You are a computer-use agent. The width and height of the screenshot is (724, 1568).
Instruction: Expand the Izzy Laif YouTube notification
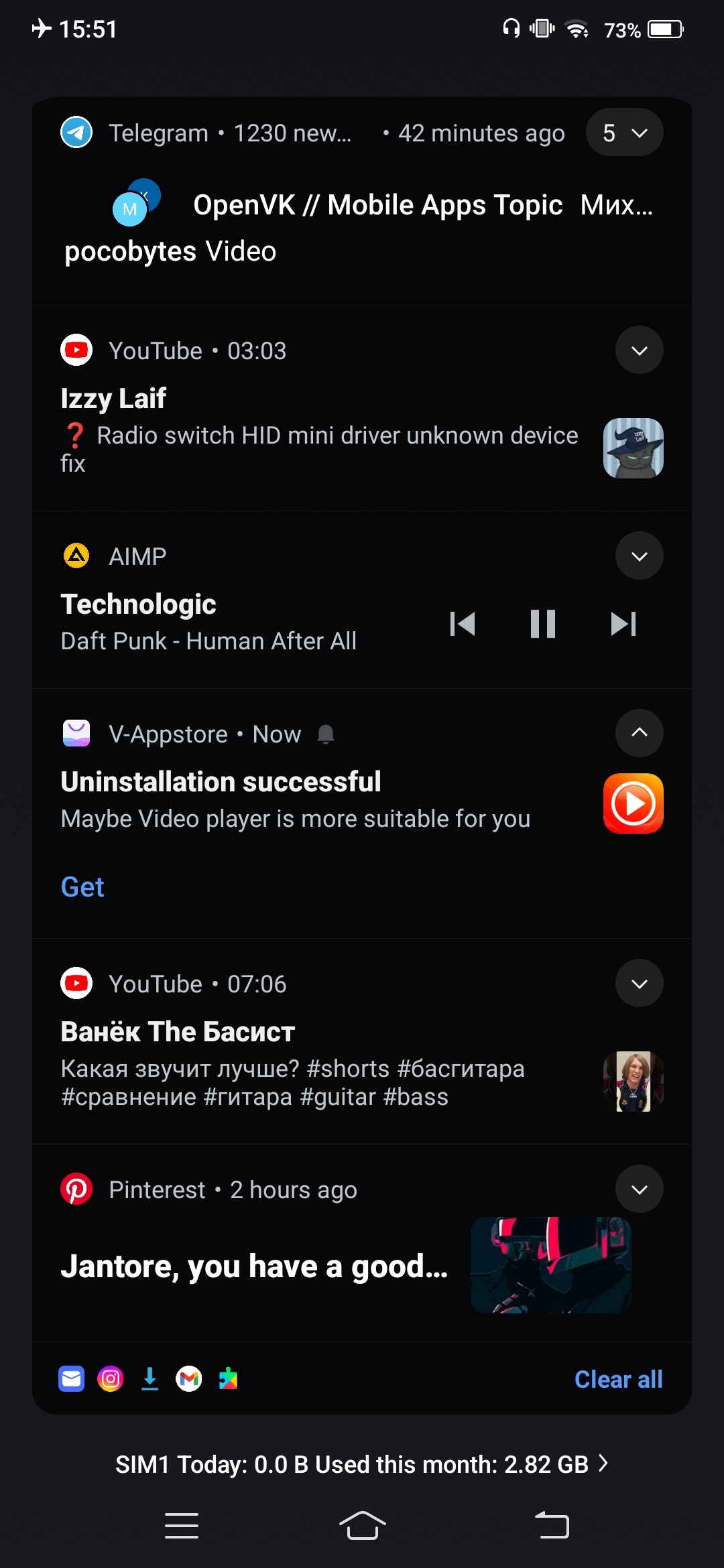point(639,350)
